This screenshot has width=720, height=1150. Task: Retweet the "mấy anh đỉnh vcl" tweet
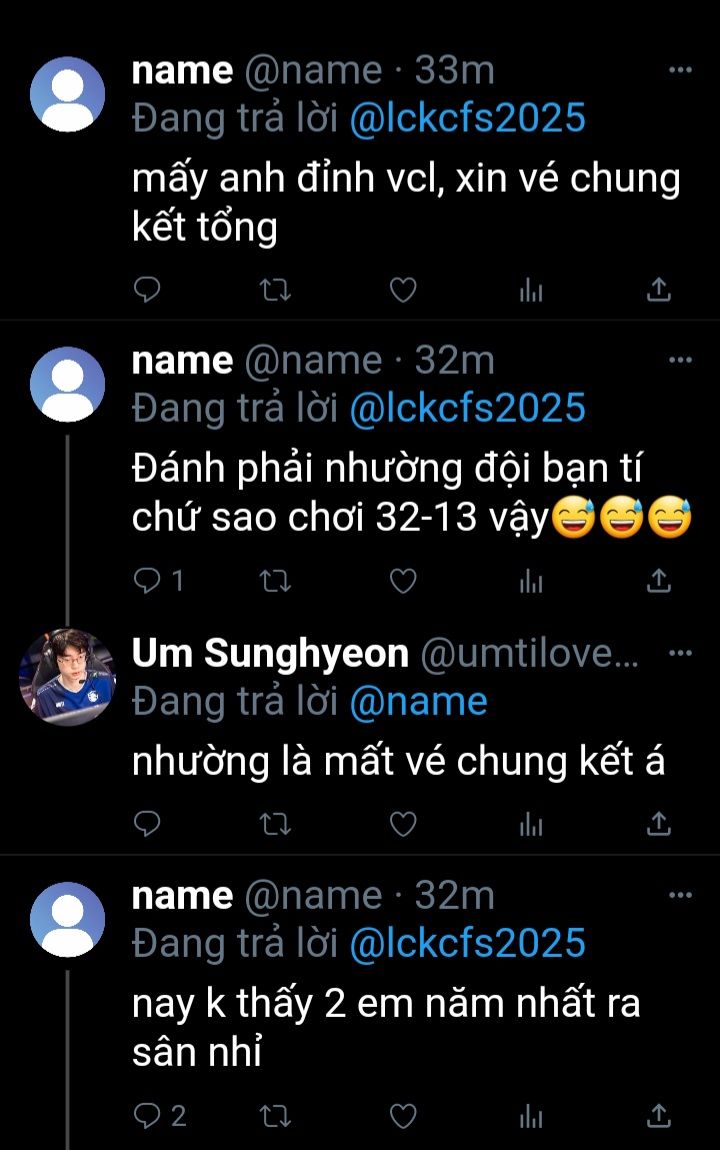275,290
